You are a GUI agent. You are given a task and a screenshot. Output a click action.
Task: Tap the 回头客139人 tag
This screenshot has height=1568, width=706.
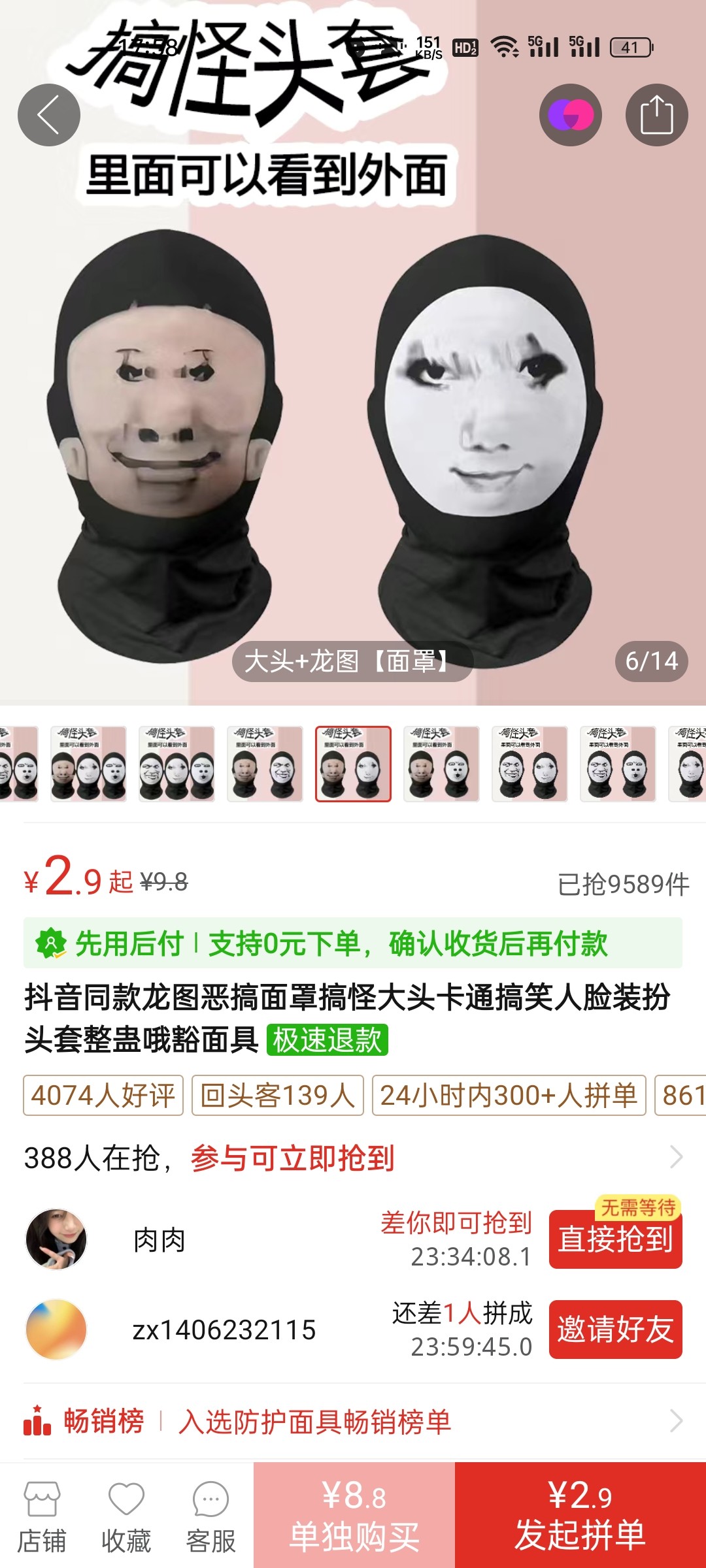tap(277, 1095)
